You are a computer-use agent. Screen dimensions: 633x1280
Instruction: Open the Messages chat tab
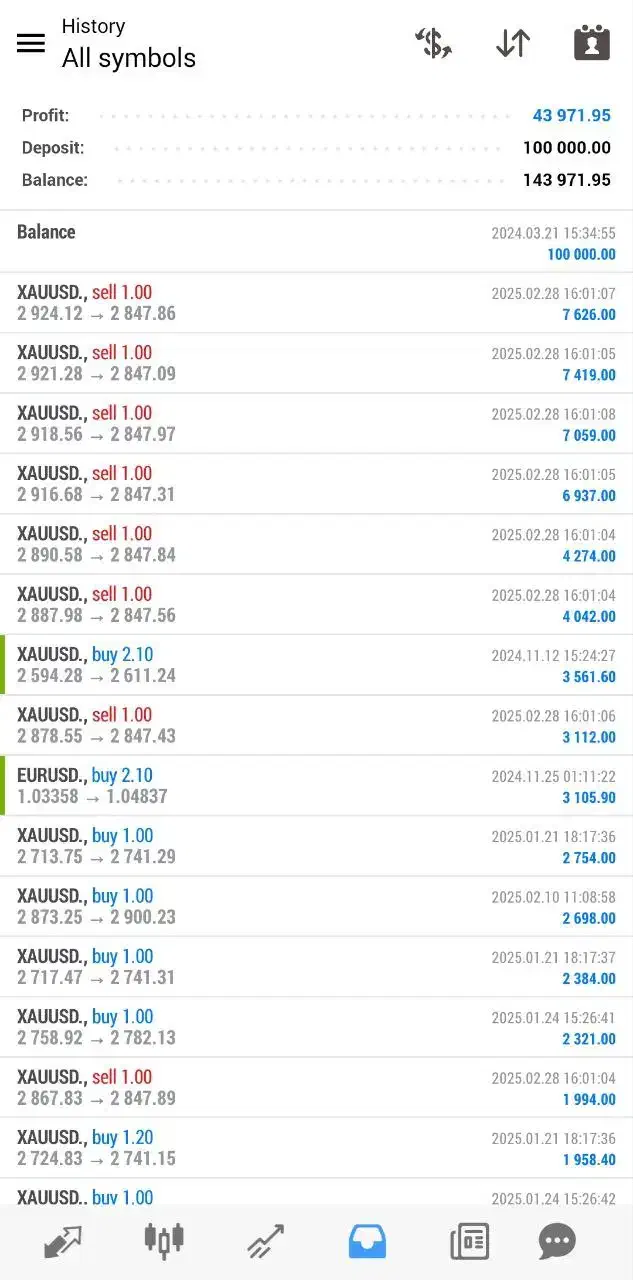pyautogui.click(x=557, y=1241)
